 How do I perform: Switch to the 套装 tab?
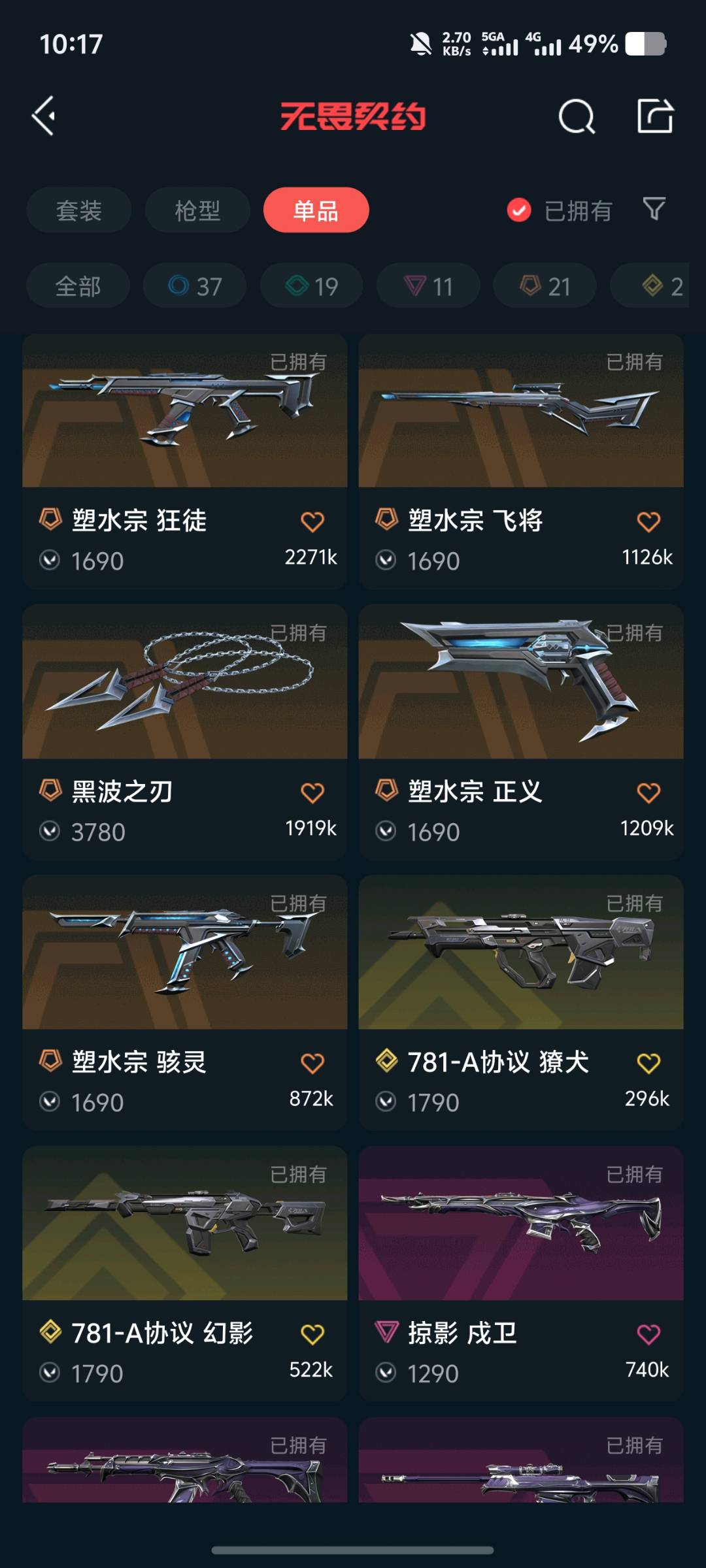point(79,210)
